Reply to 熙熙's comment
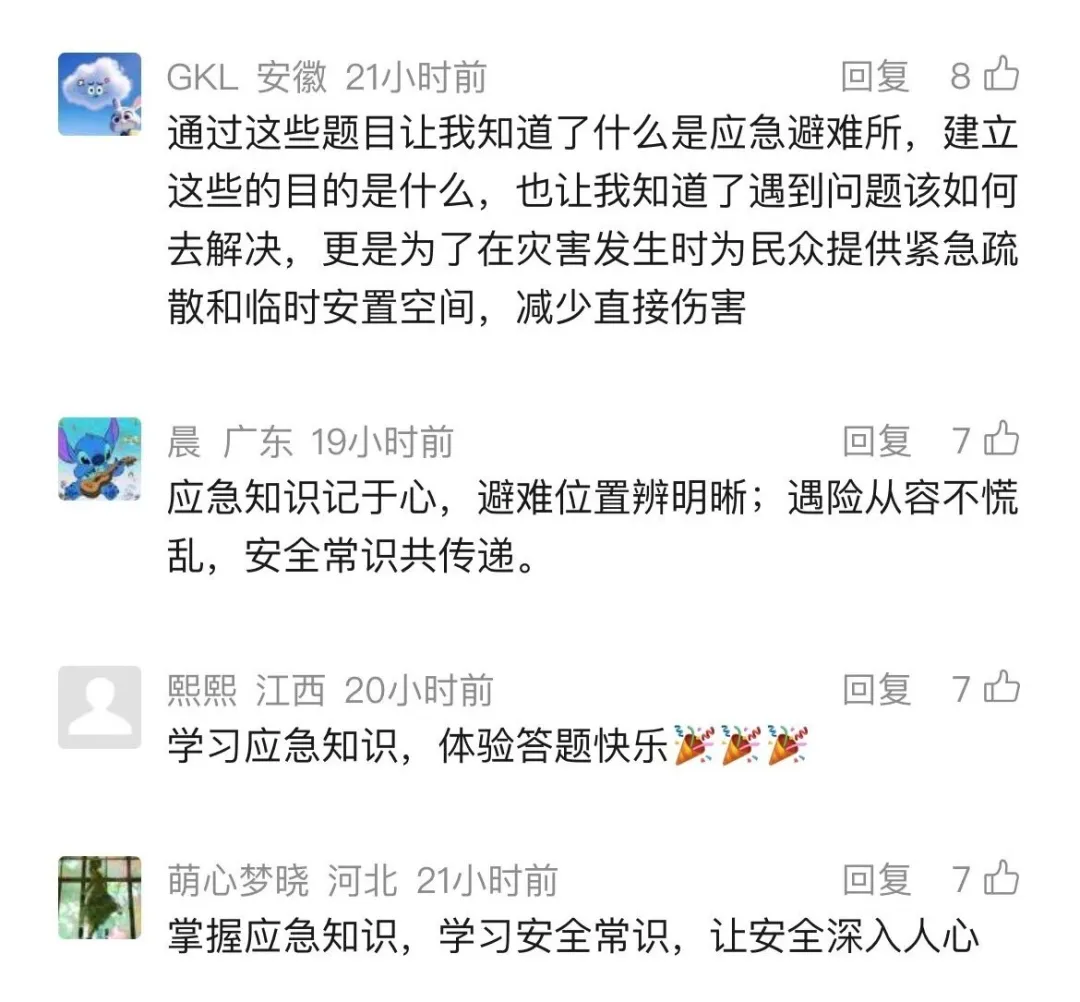This screenshot has height=1002, width=1080. pos(876,689)
